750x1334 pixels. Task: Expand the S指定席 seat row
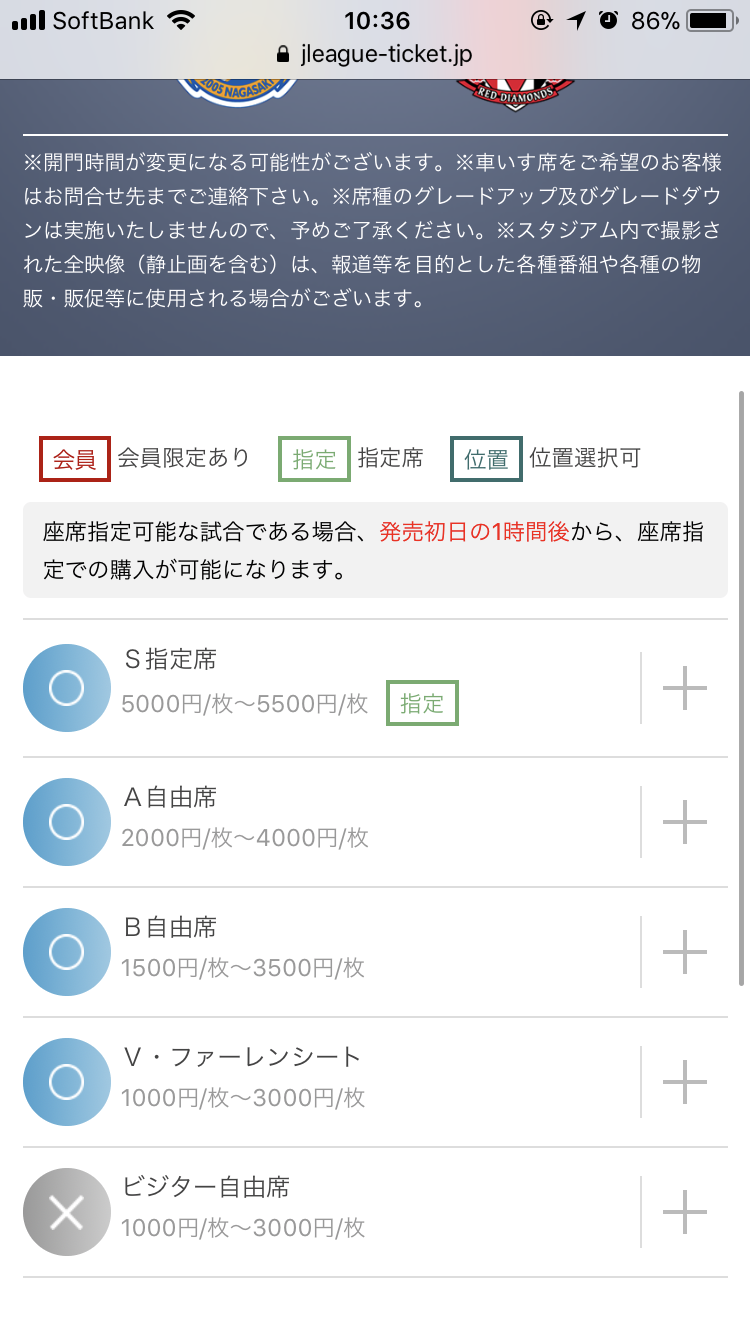(685, 688)
